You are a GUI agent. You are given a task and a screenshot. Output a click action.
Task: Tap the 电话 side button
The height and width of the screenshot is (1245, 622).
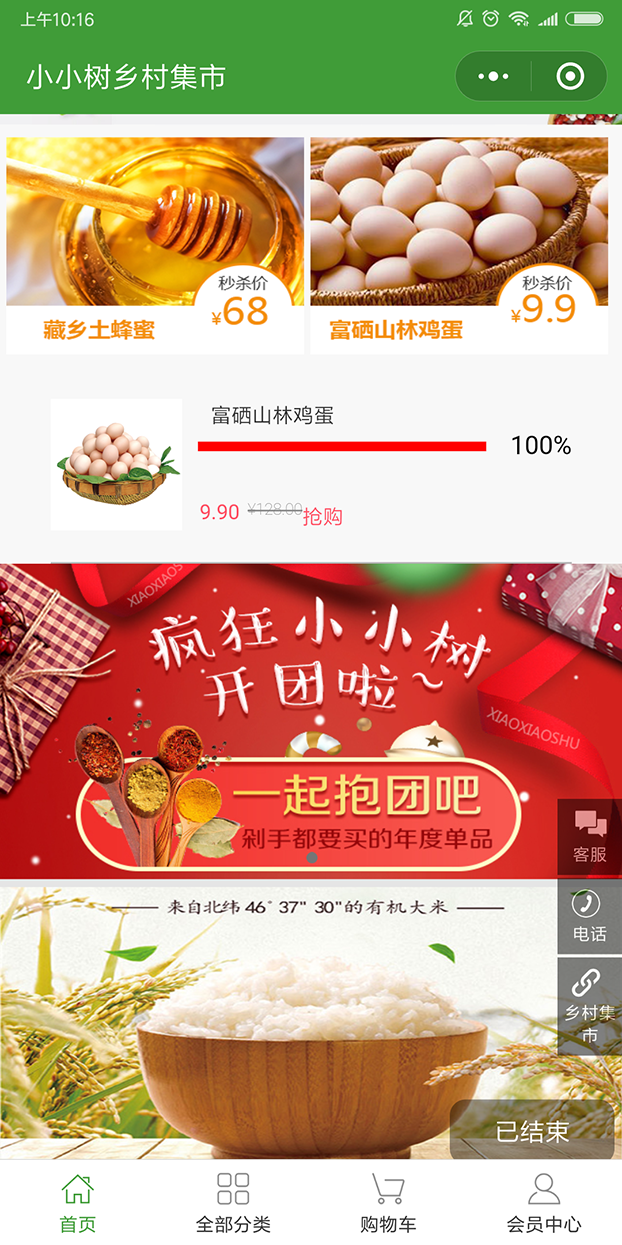[590, 916]
